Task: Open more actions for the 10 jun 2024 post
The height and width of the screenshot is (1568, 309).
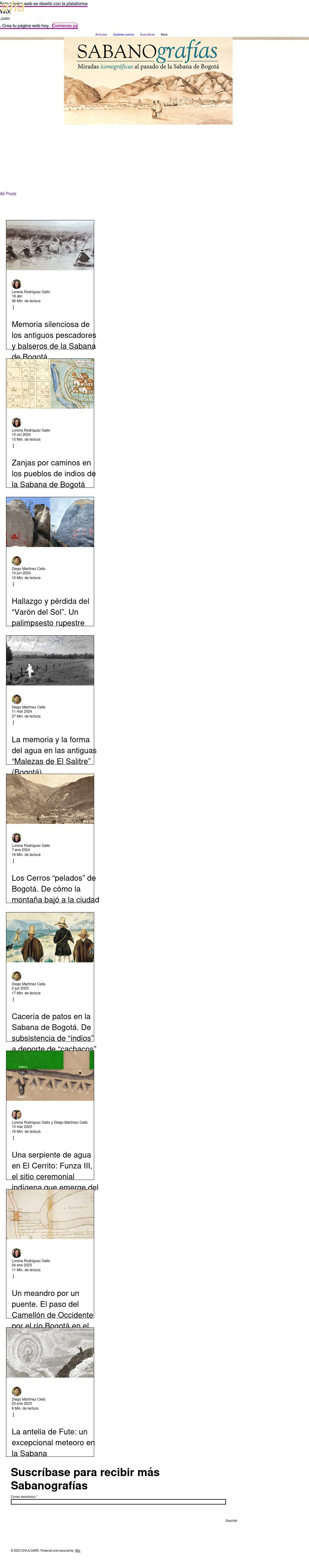Action: (x=13, y=584)
